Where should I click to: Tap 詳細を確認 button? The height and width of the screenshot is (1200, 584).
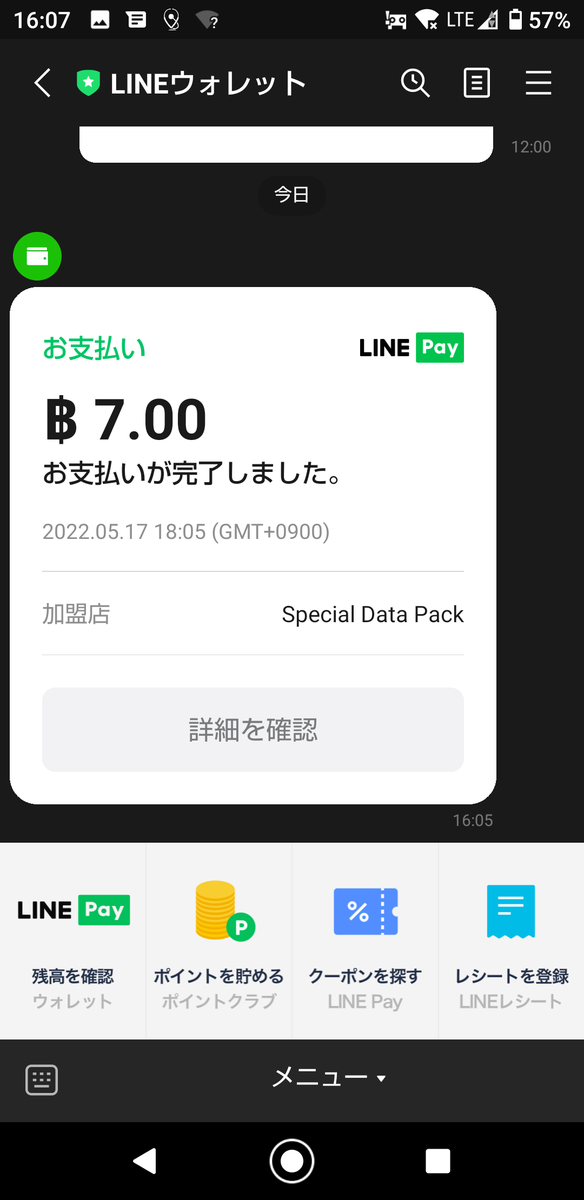[x=253, y=730]
